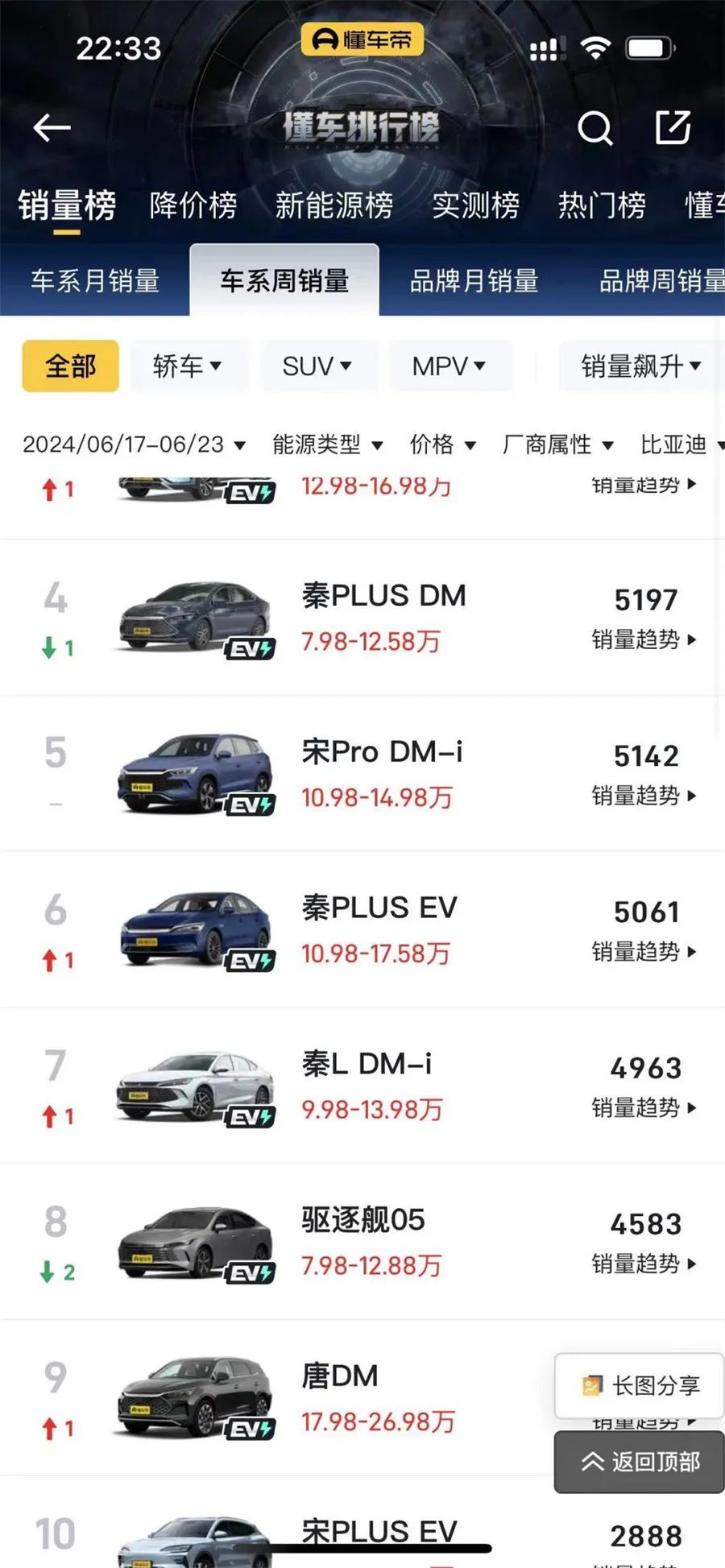Share the ranking via the share icon

click(x=673, y=127)
